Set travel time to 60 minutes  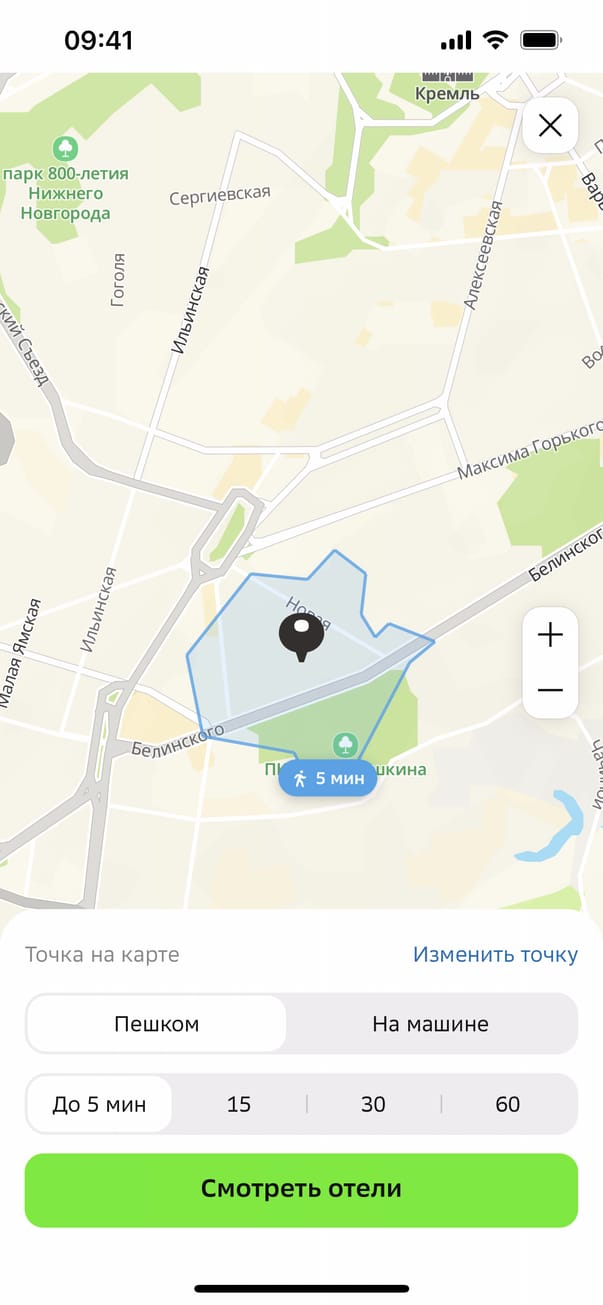(508, 1104)
